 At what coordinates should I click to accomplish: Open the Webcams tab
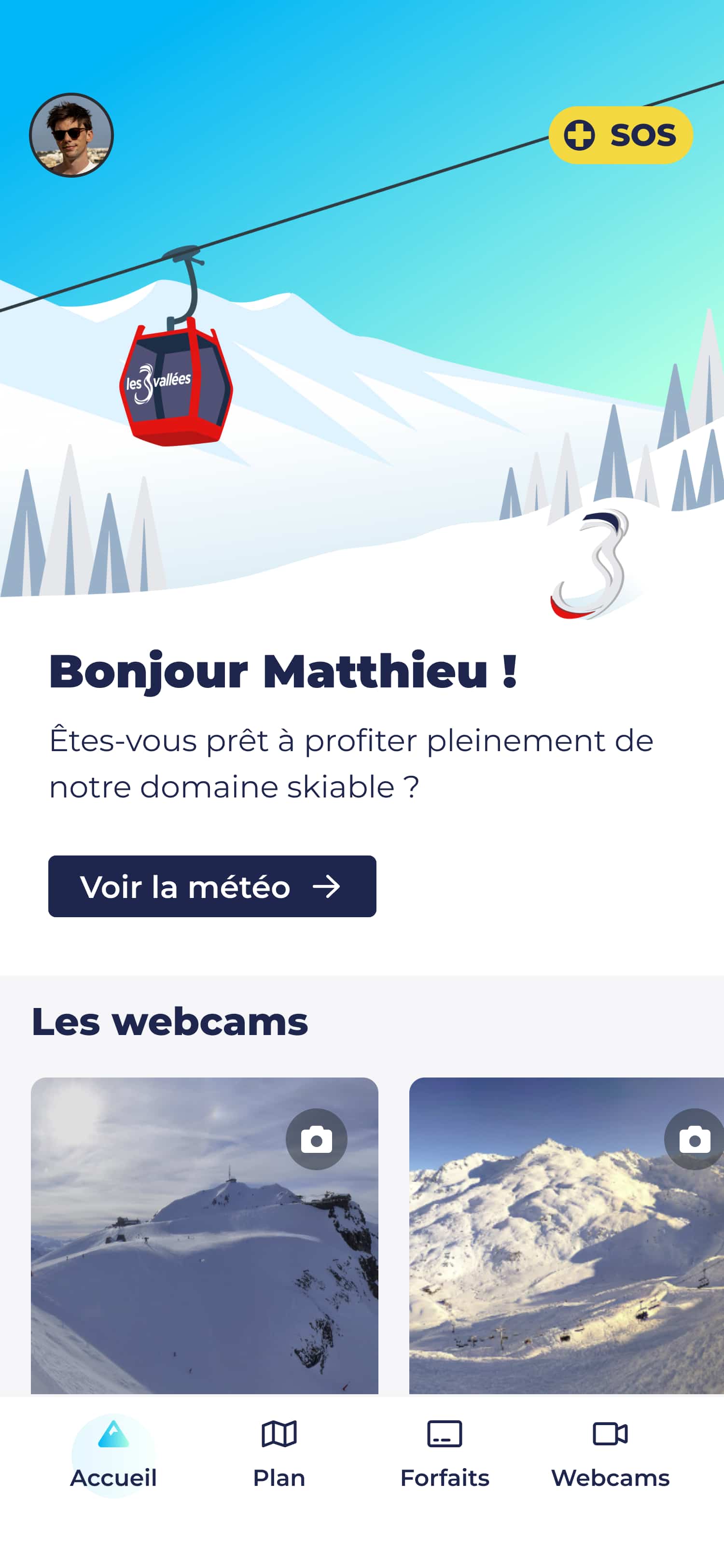point(610,1455)
